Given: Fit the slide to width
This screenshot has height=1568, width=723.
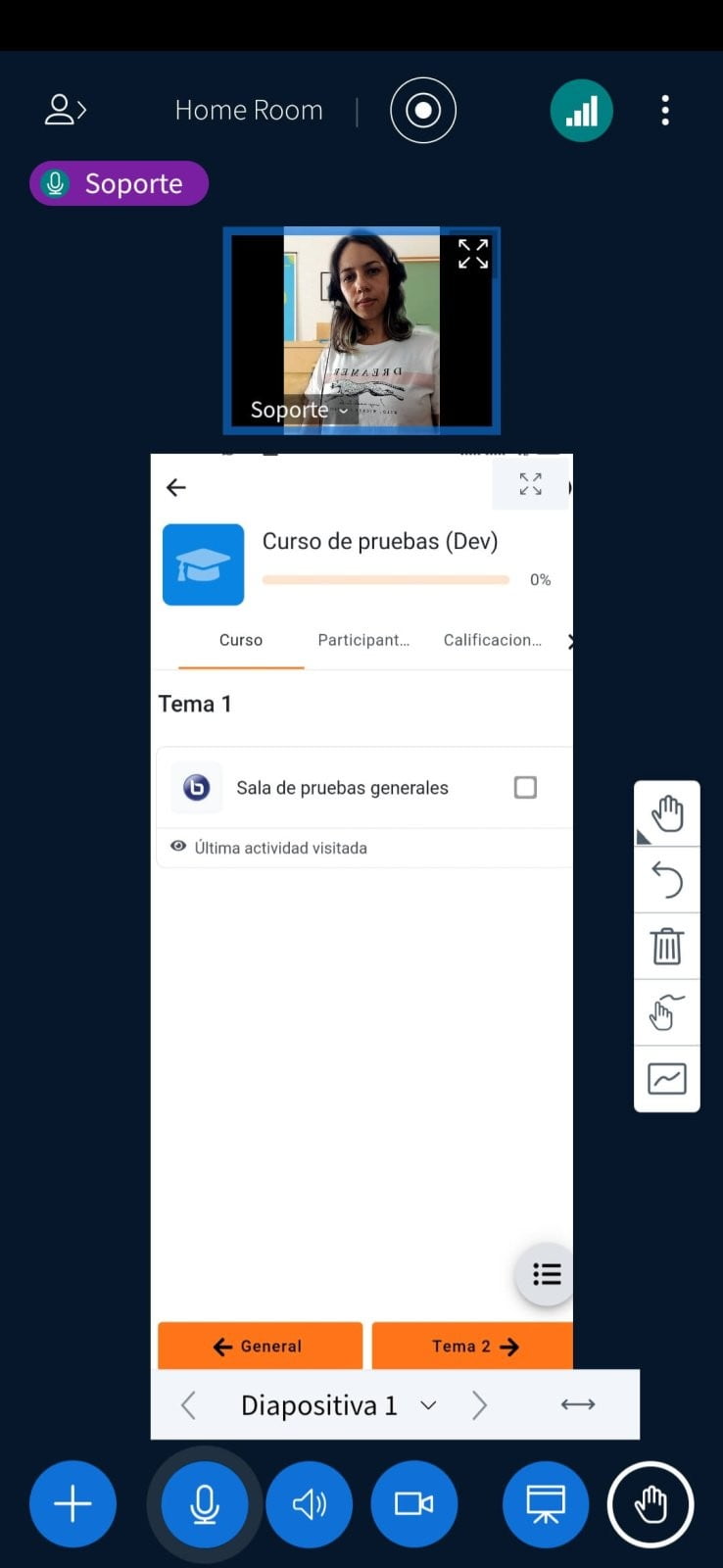Looking at the screenshot, I should click(x=578, y=1404).
